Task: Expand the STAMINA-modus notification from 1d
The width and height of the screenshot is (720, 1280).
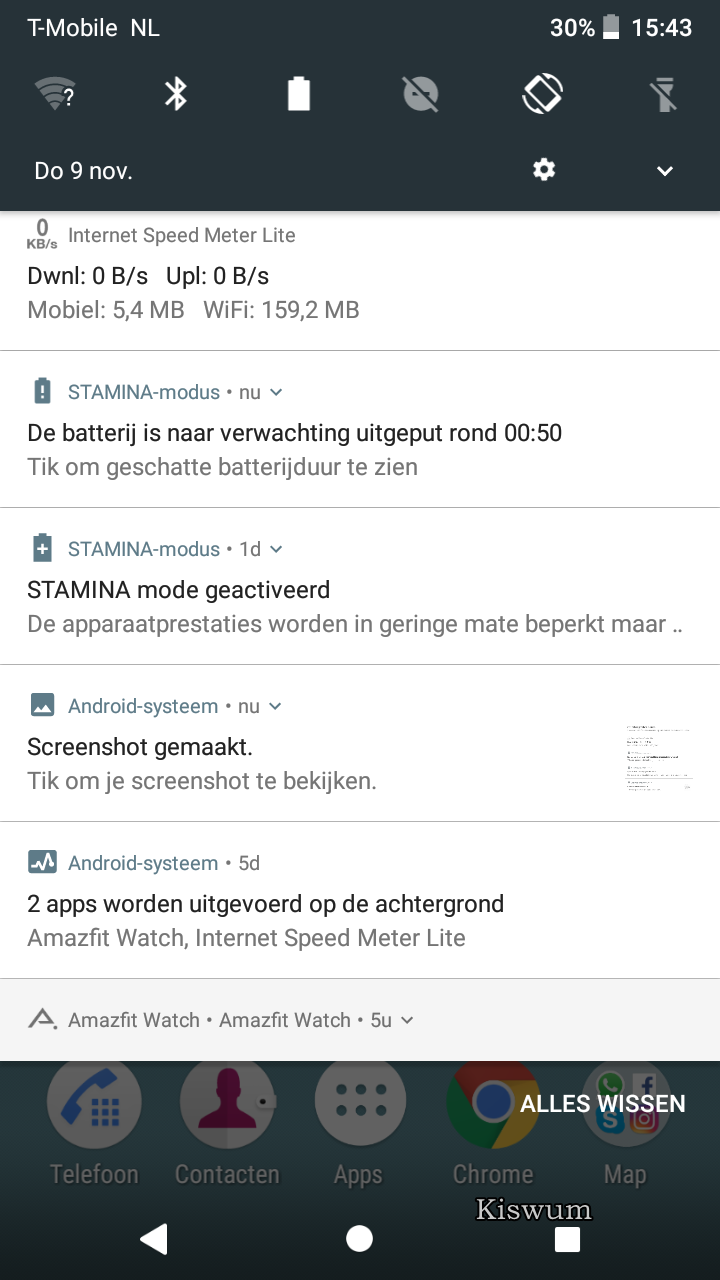Action: 277,549
